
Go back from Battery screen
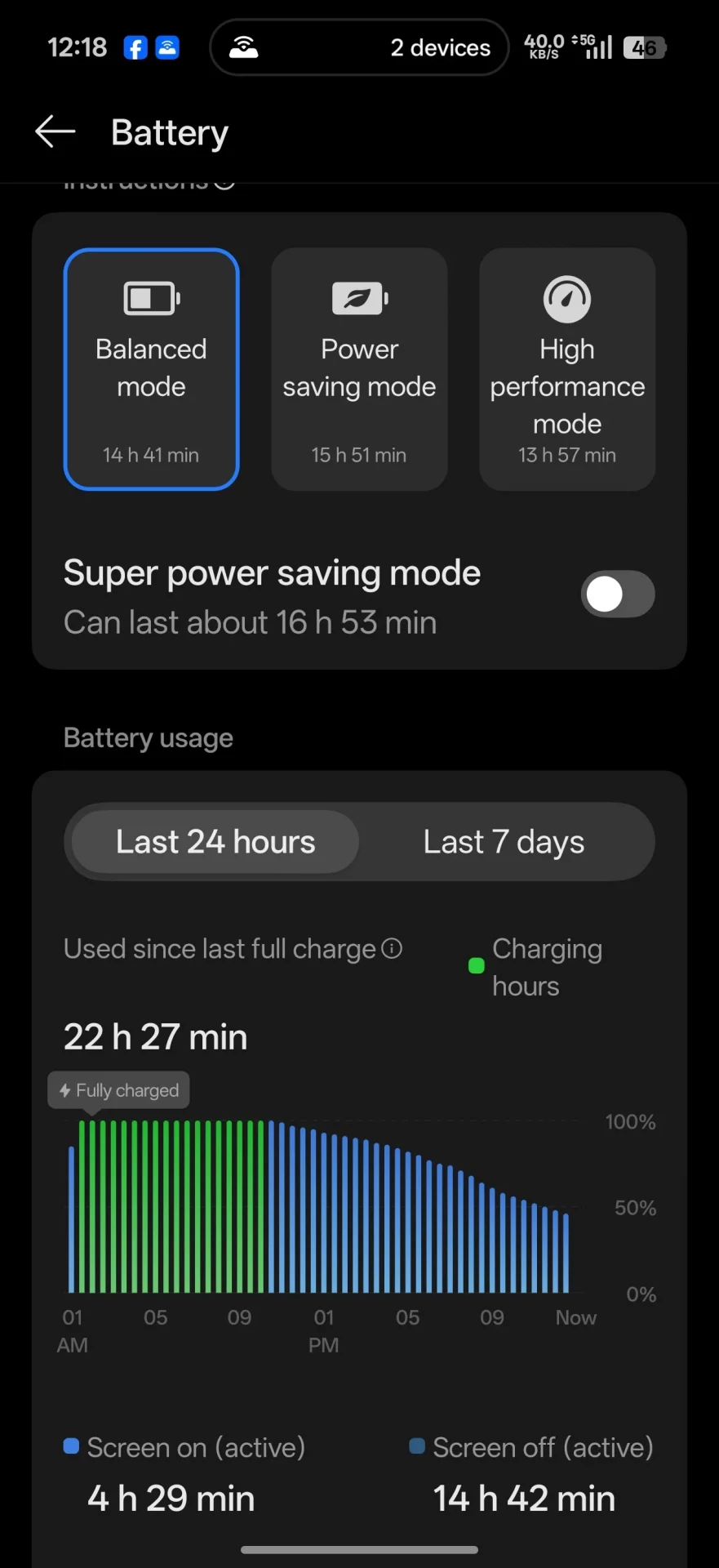[55, 131]
